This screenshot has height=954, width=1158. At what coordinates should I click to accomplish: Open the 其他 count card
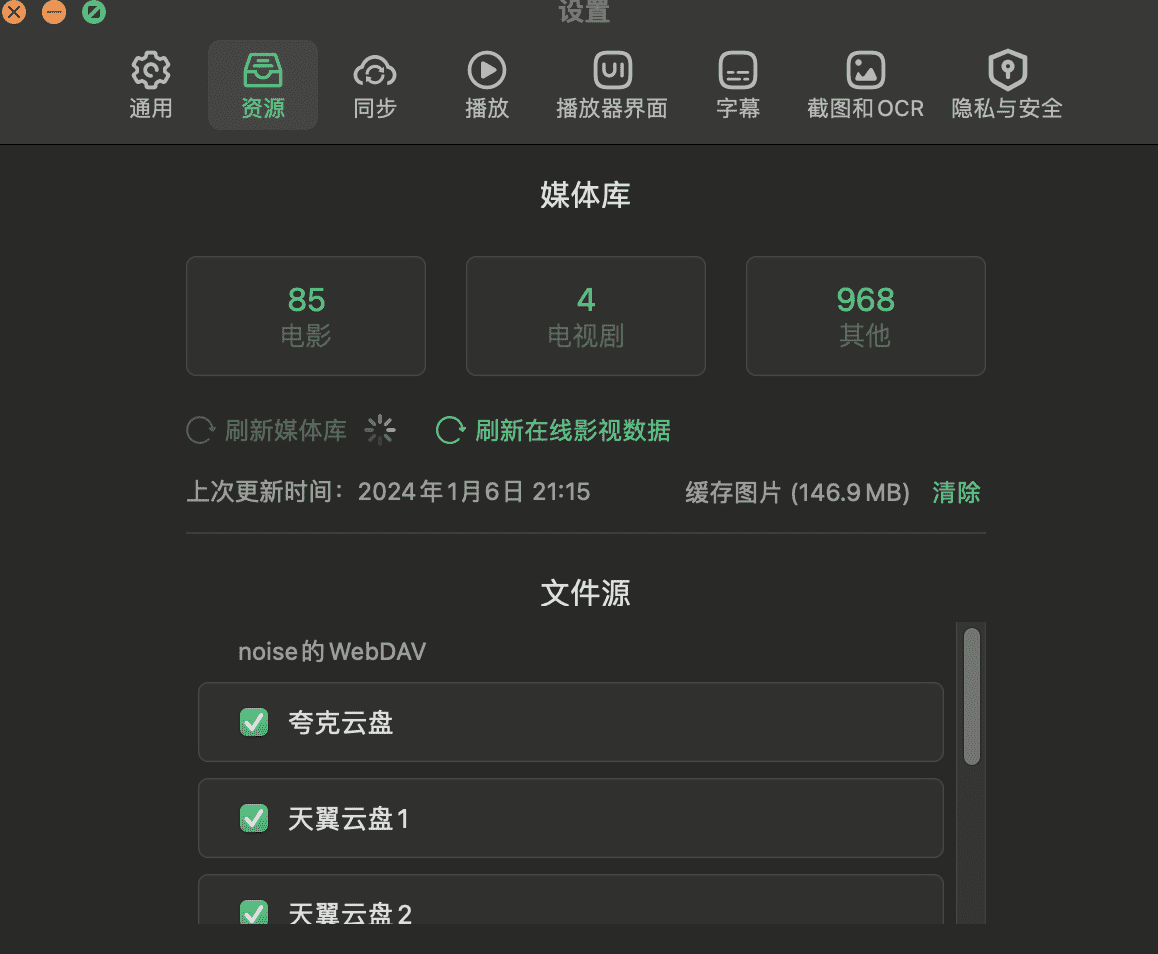[x=865, y=316]
